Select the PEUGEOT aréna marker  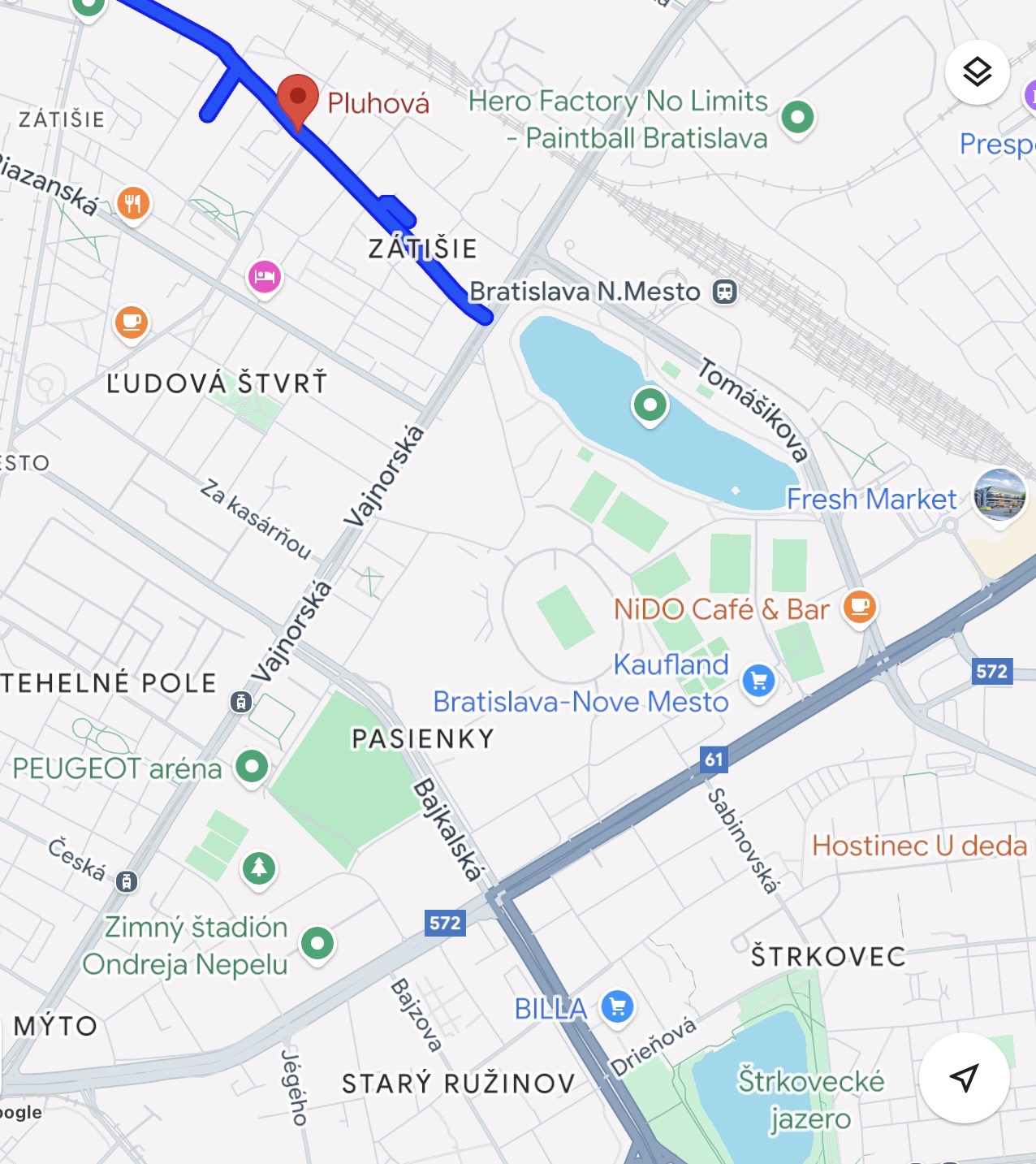tap(252, 766)
